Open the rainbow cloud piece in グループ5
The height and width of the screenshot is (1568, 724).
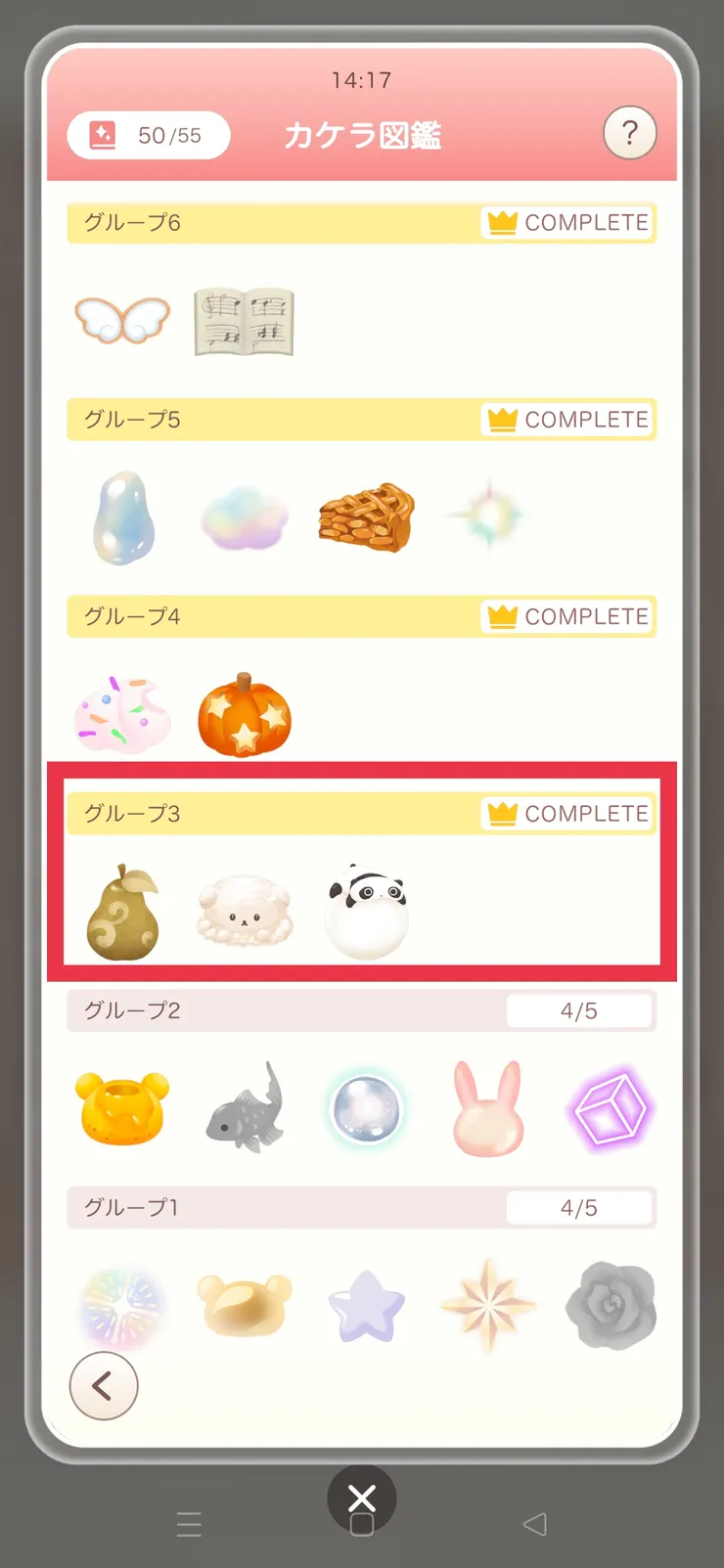pyautogui.click(x=244, y=518)
